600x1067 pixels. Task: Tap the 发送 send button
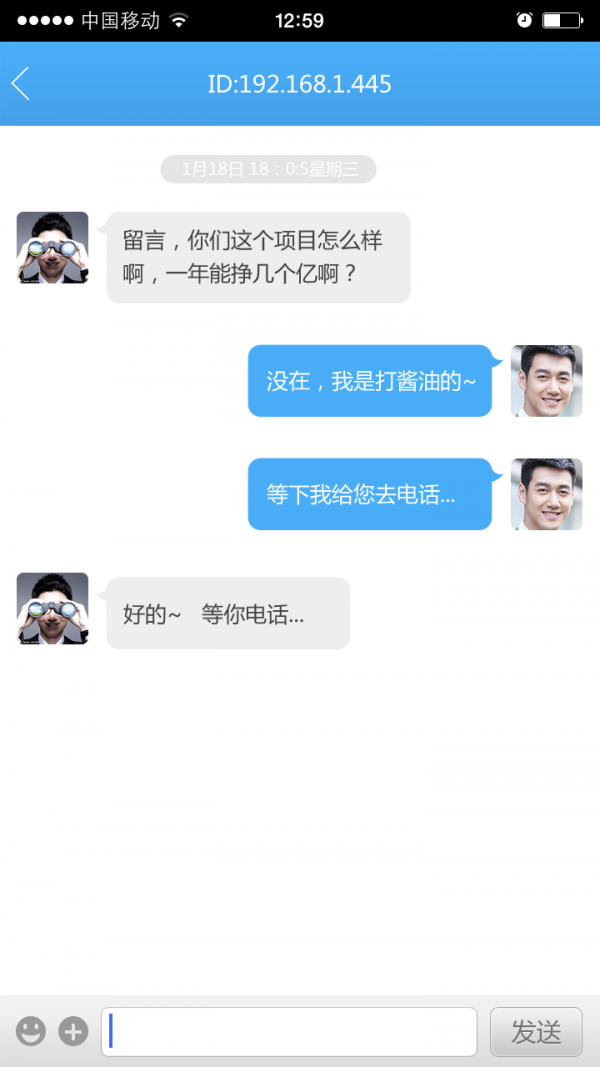pyautogui.click(x=536, y=1031)
